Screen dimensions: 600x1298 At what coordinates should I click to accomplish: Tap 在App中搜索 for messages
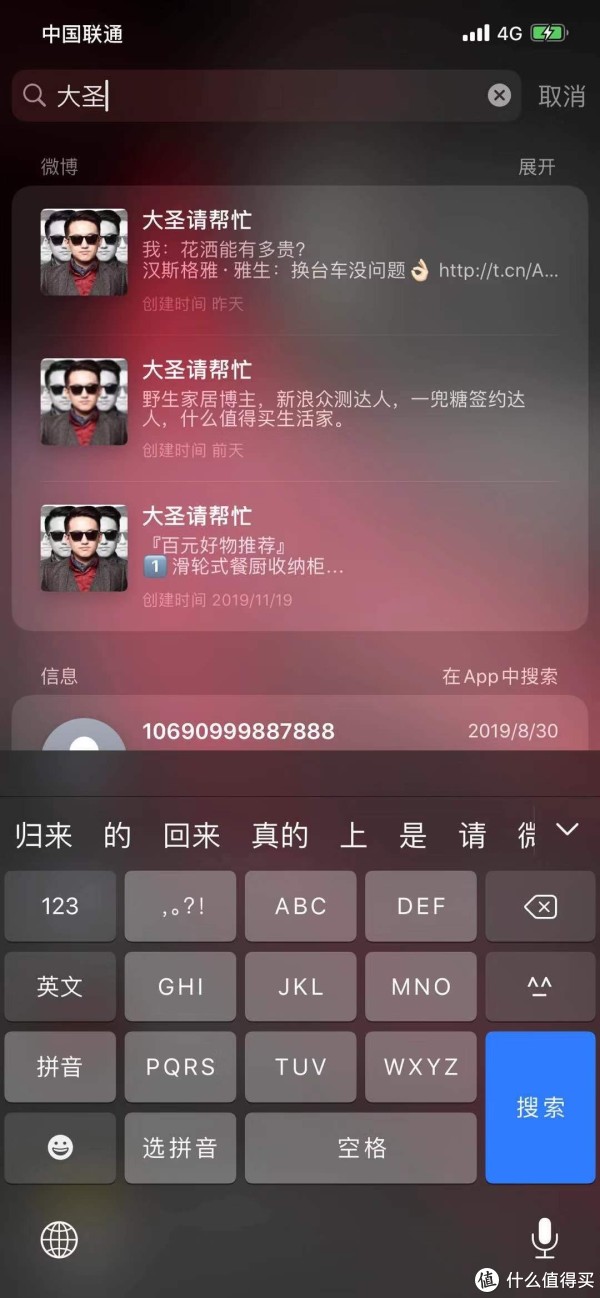pos(500,676)
